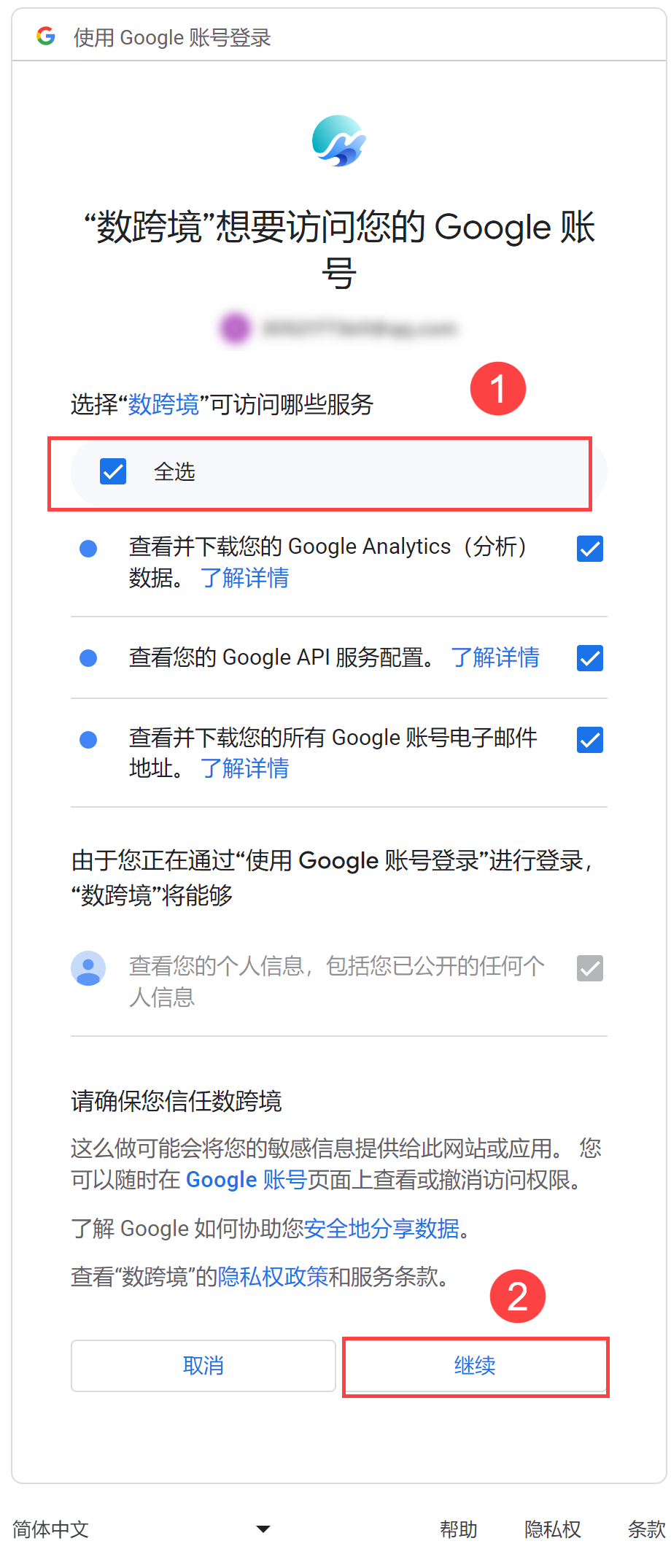View 数跨境's 隐私权政策
This screenshot has width=671, height=1568.
click(273, 1277)
